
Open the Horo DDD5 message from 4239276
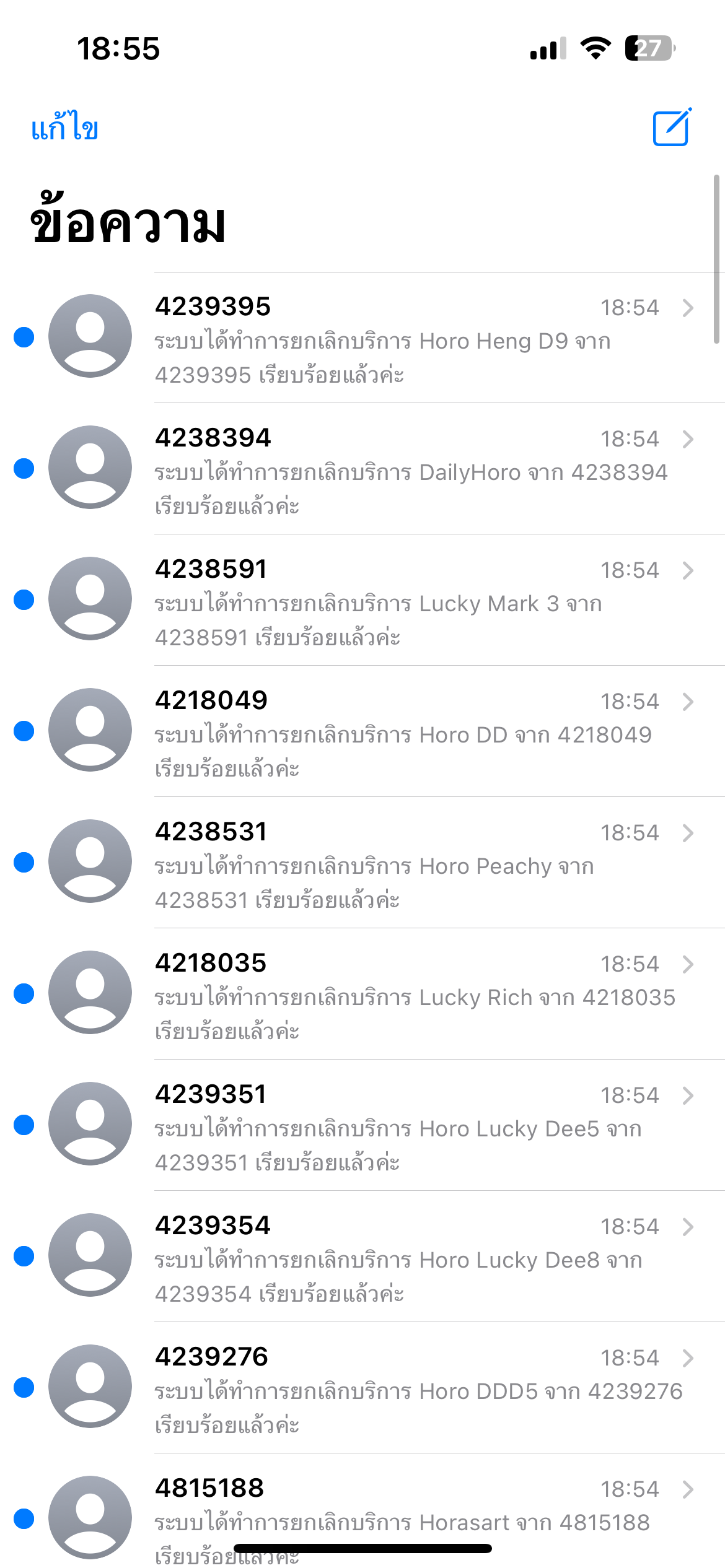362,1388
